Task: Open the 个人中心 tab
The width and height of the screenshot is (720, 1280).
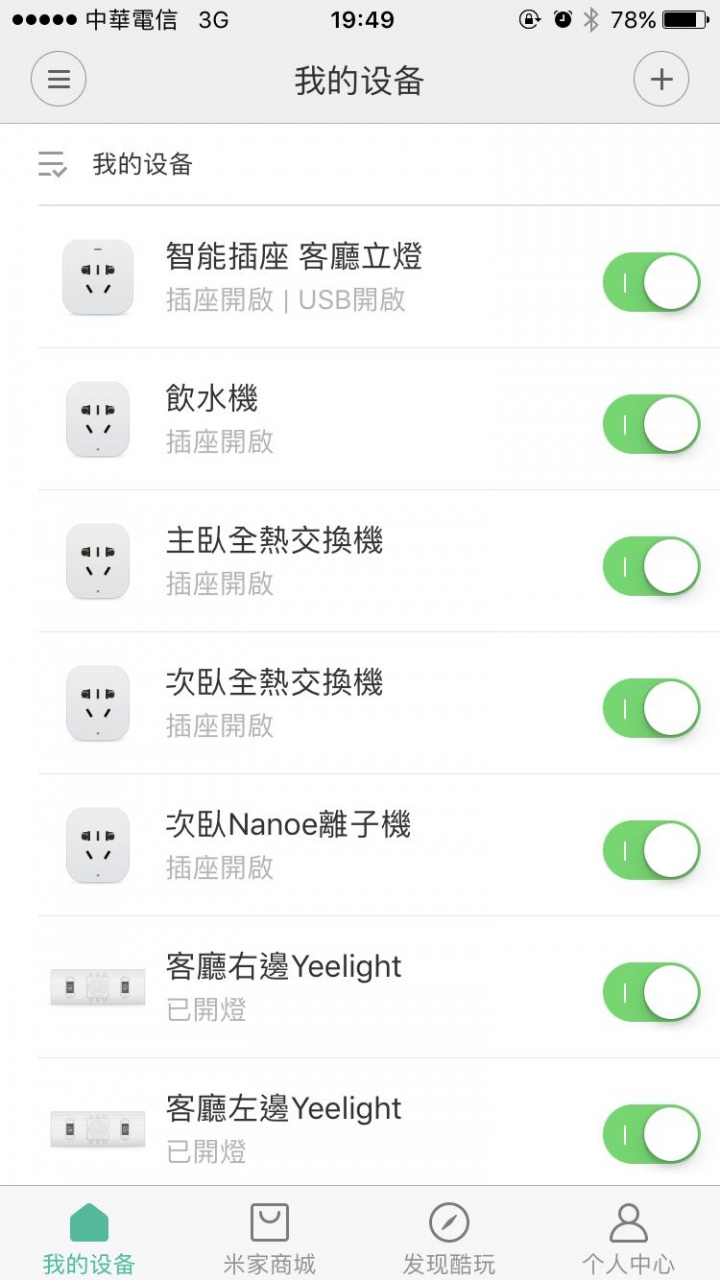Action: click(628, 1239)
